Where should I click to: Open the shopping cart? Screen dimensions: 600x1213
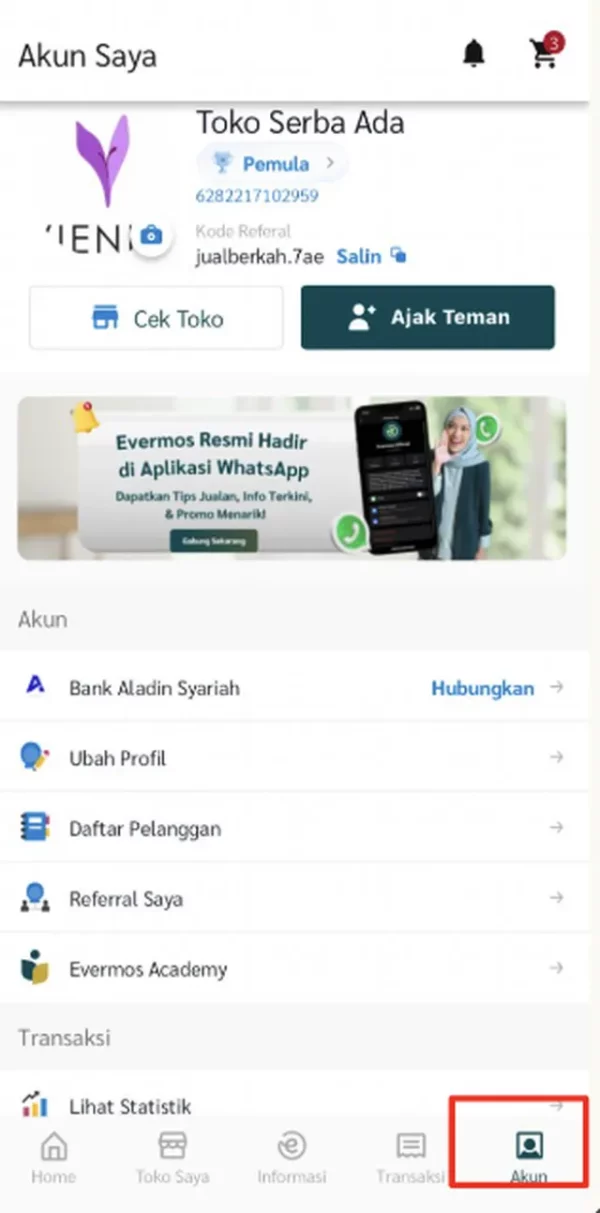pos(543,55)
